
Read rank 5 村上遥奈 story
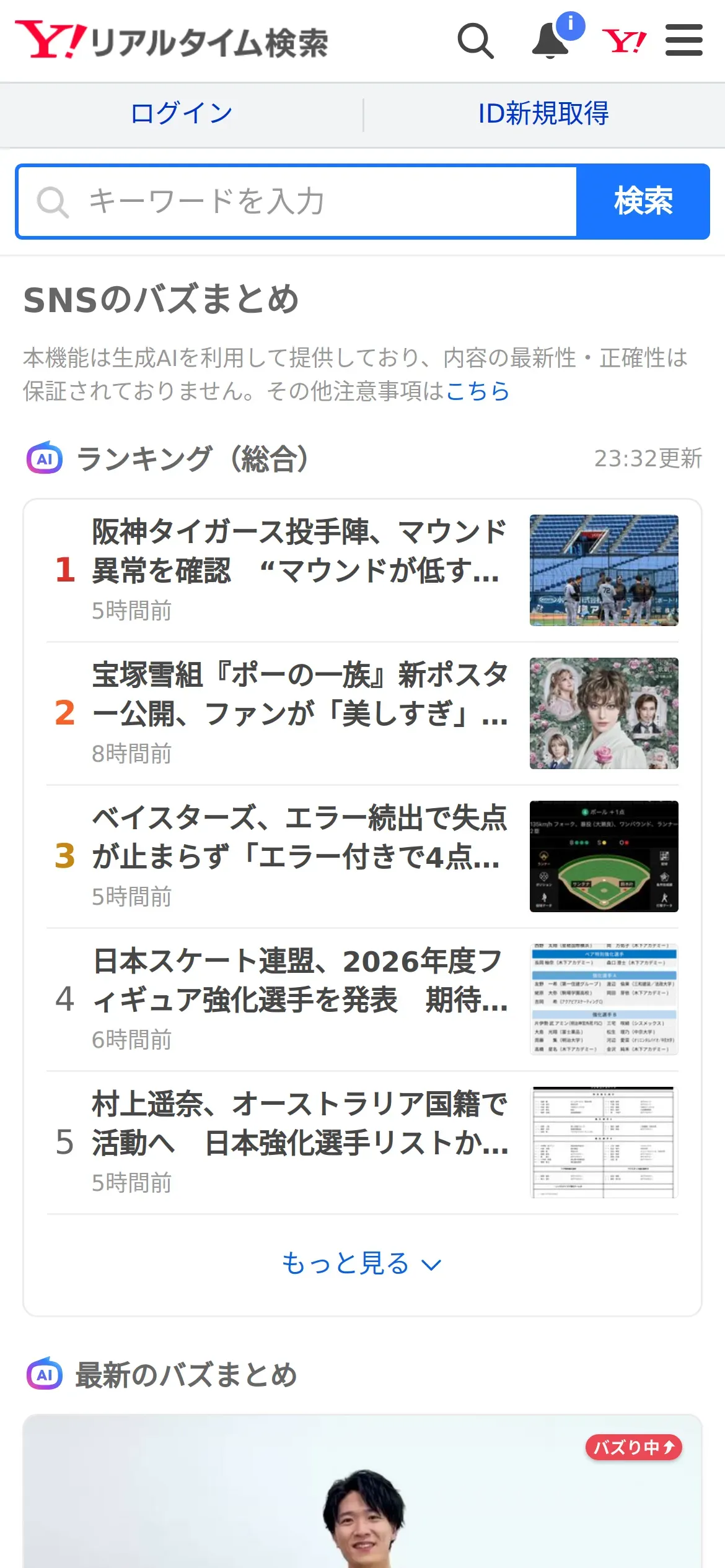362,1143
